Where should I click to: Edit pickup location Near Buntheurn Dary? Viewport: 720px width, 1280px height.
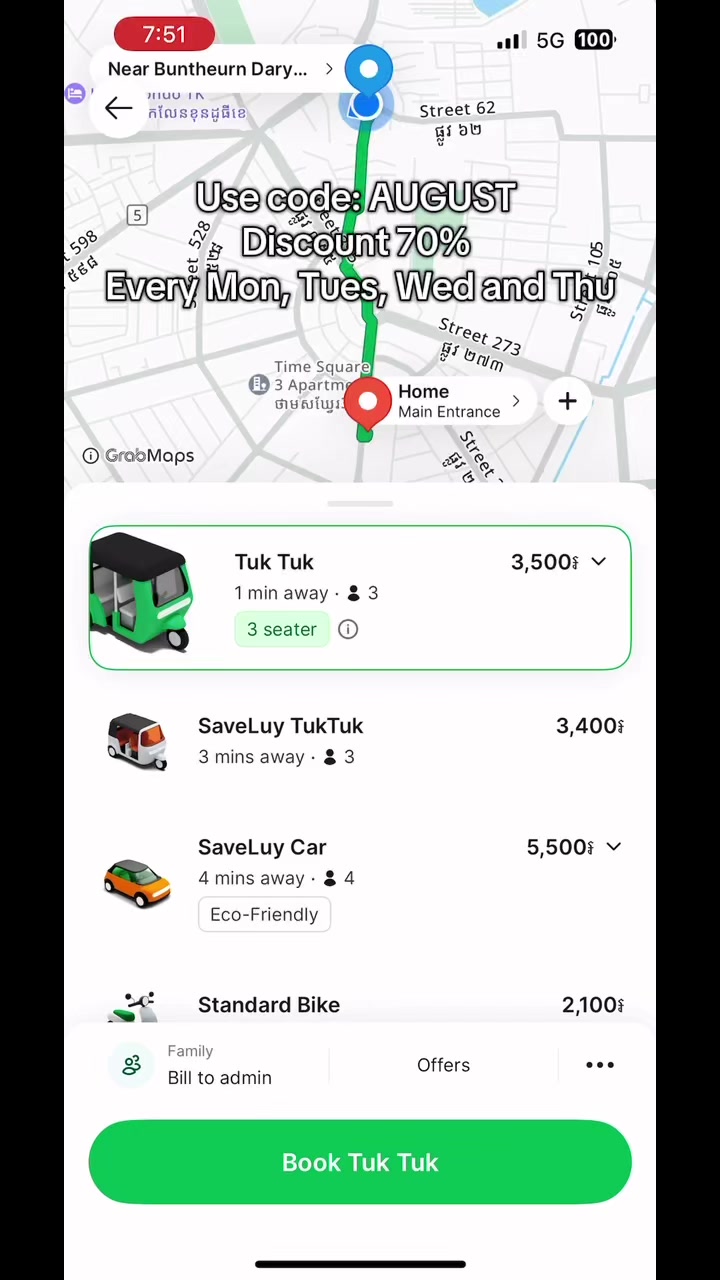coord(222,69)
